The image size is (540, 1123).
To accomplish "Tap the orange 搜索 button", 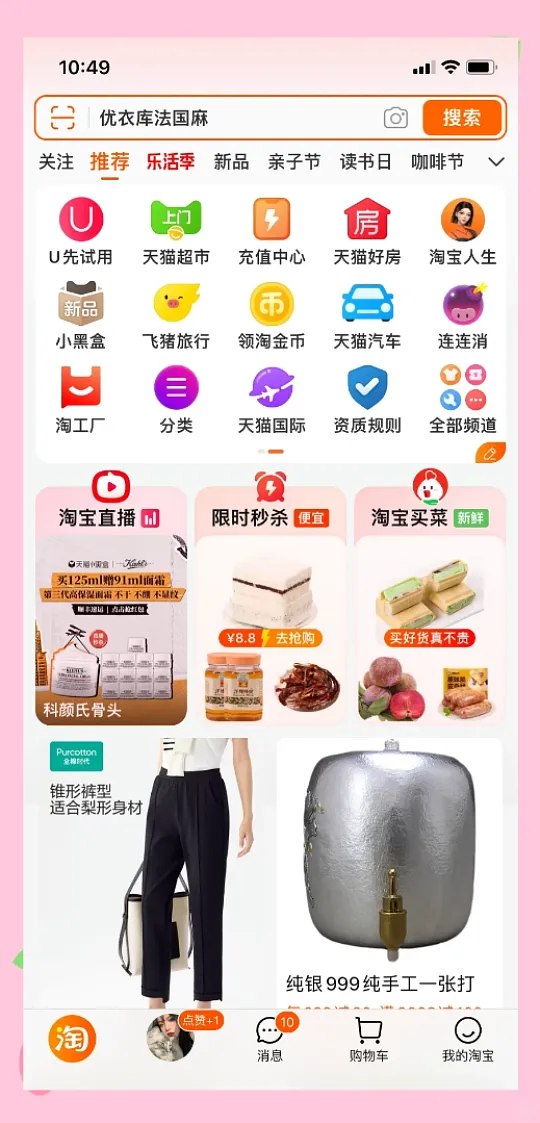I will click(462, 117).
